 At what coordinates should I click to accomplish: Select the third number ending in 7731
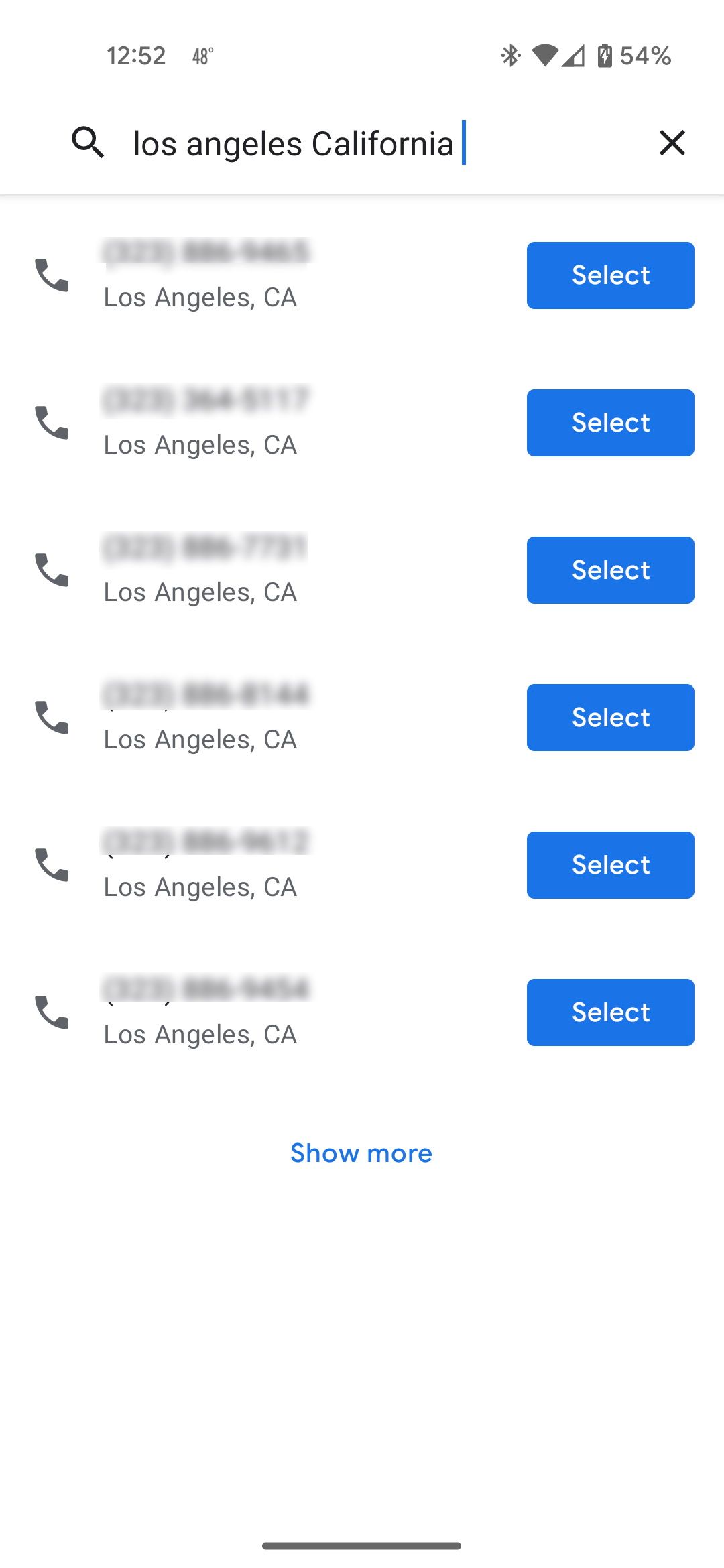click(x=610, y=570)
